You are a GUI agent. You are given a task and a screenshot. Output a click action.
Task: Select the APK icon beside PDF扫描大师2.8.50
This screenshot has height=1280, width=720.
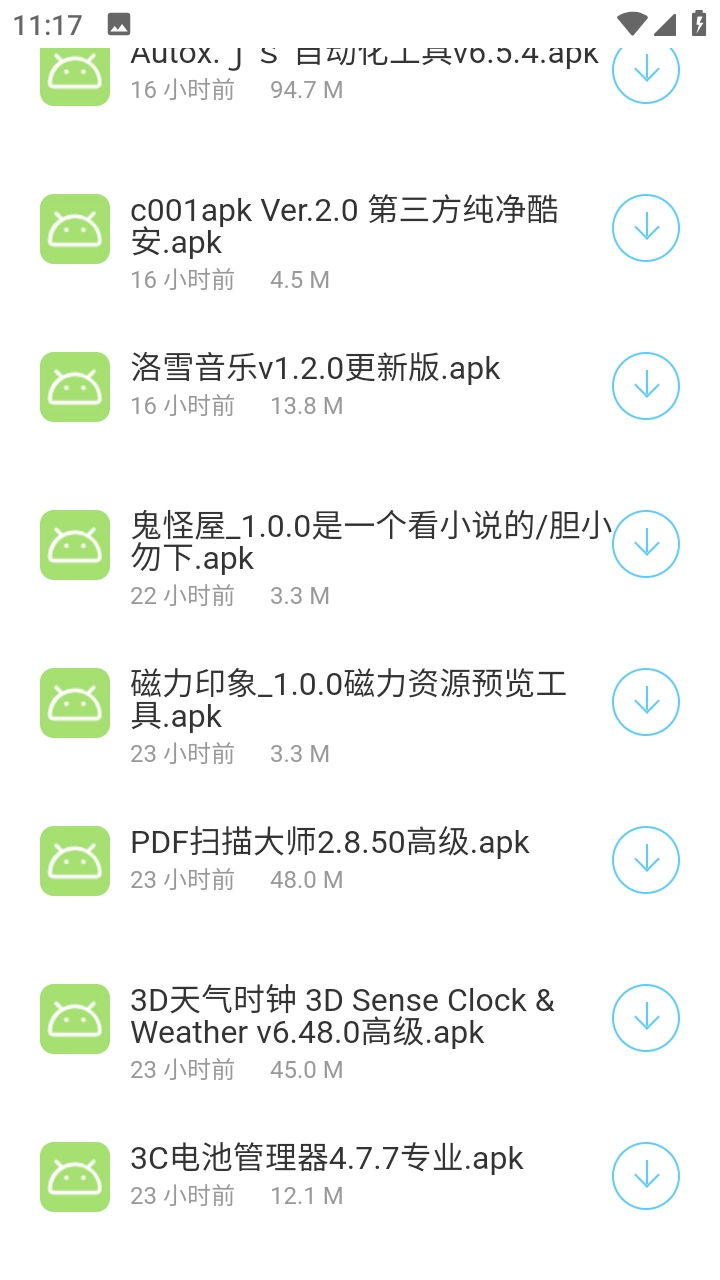pyautogui.click(x=74, y=860)
